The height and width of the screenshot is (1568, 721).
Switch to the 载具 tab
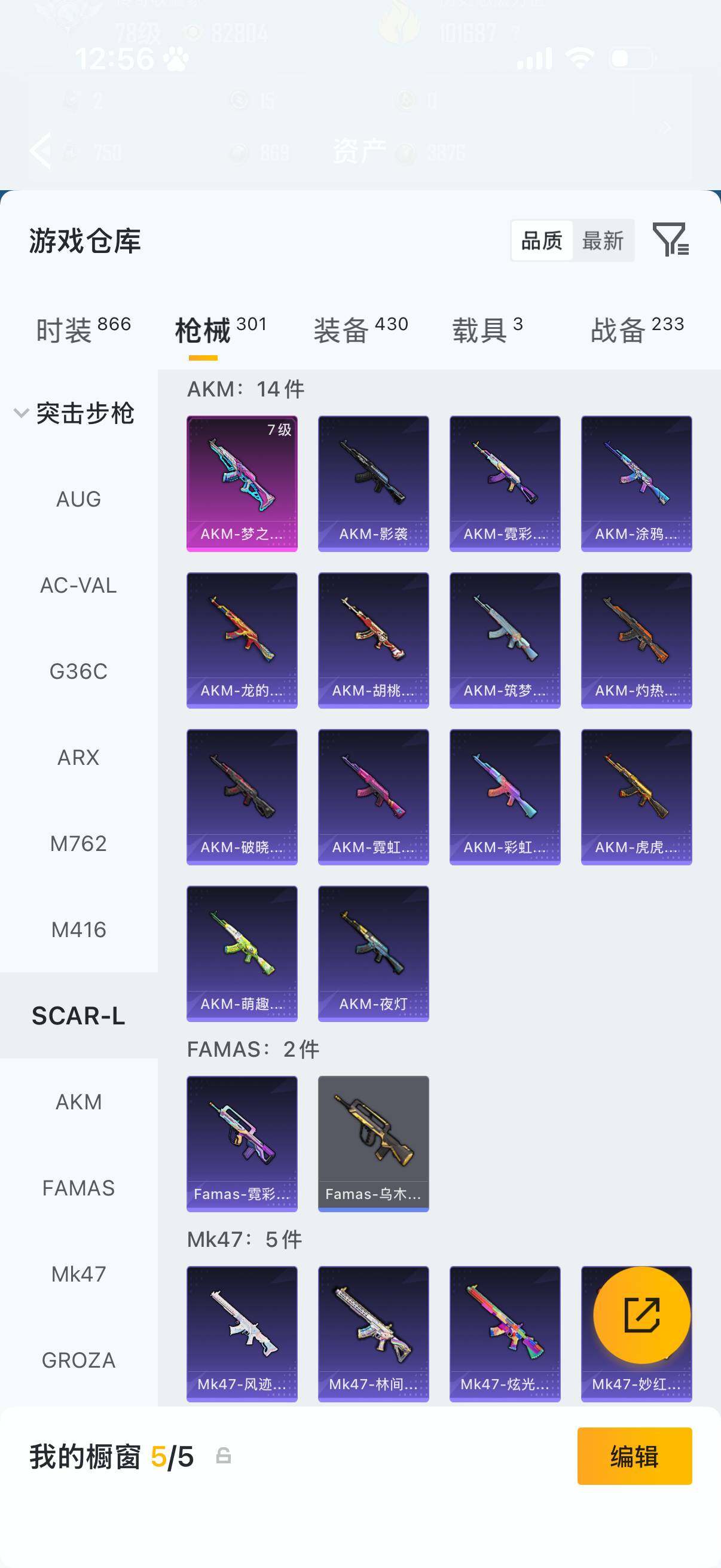[x=487, y=330]
